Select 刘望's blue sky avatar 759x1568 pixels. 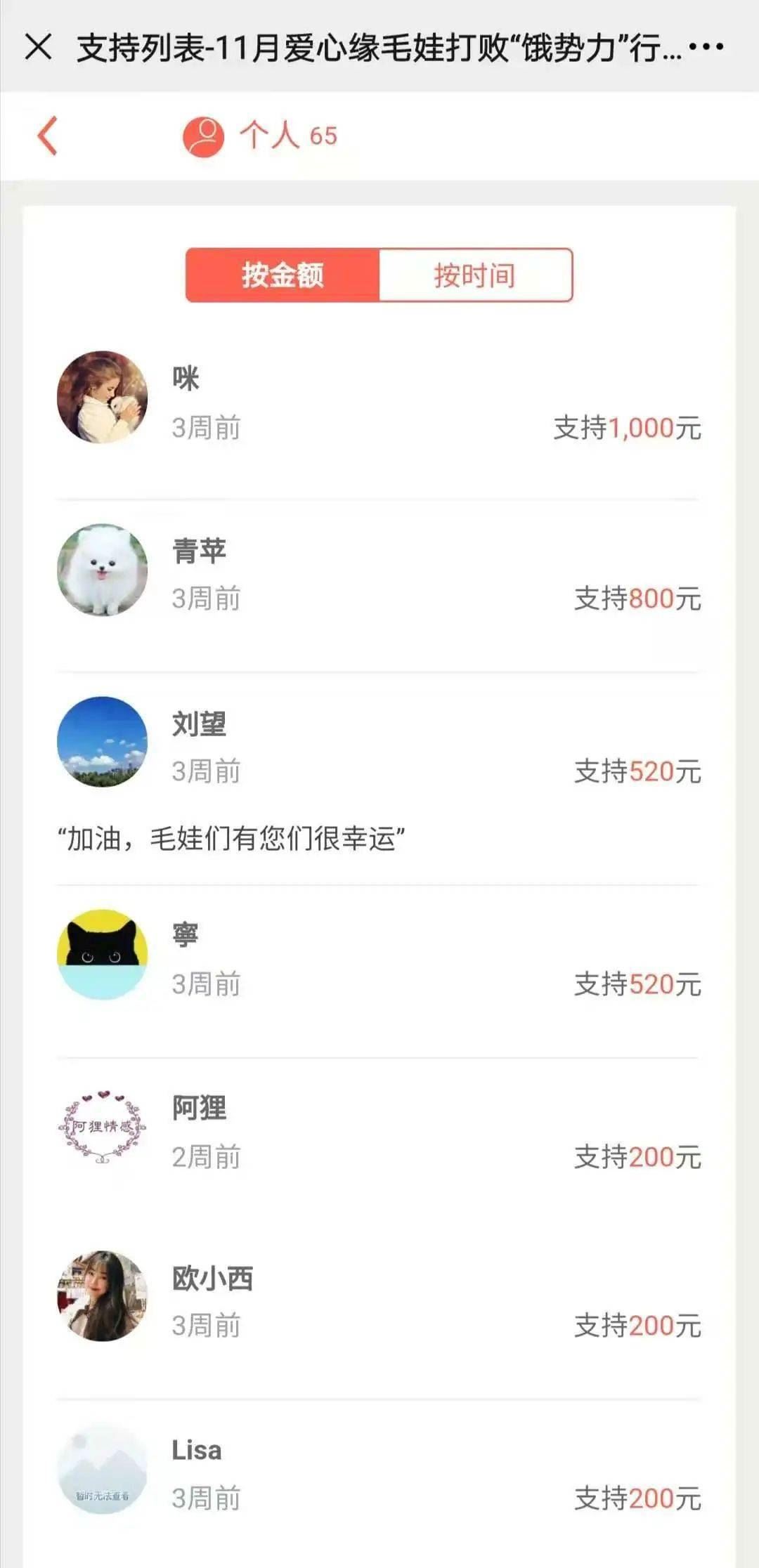tap(102, 746)
